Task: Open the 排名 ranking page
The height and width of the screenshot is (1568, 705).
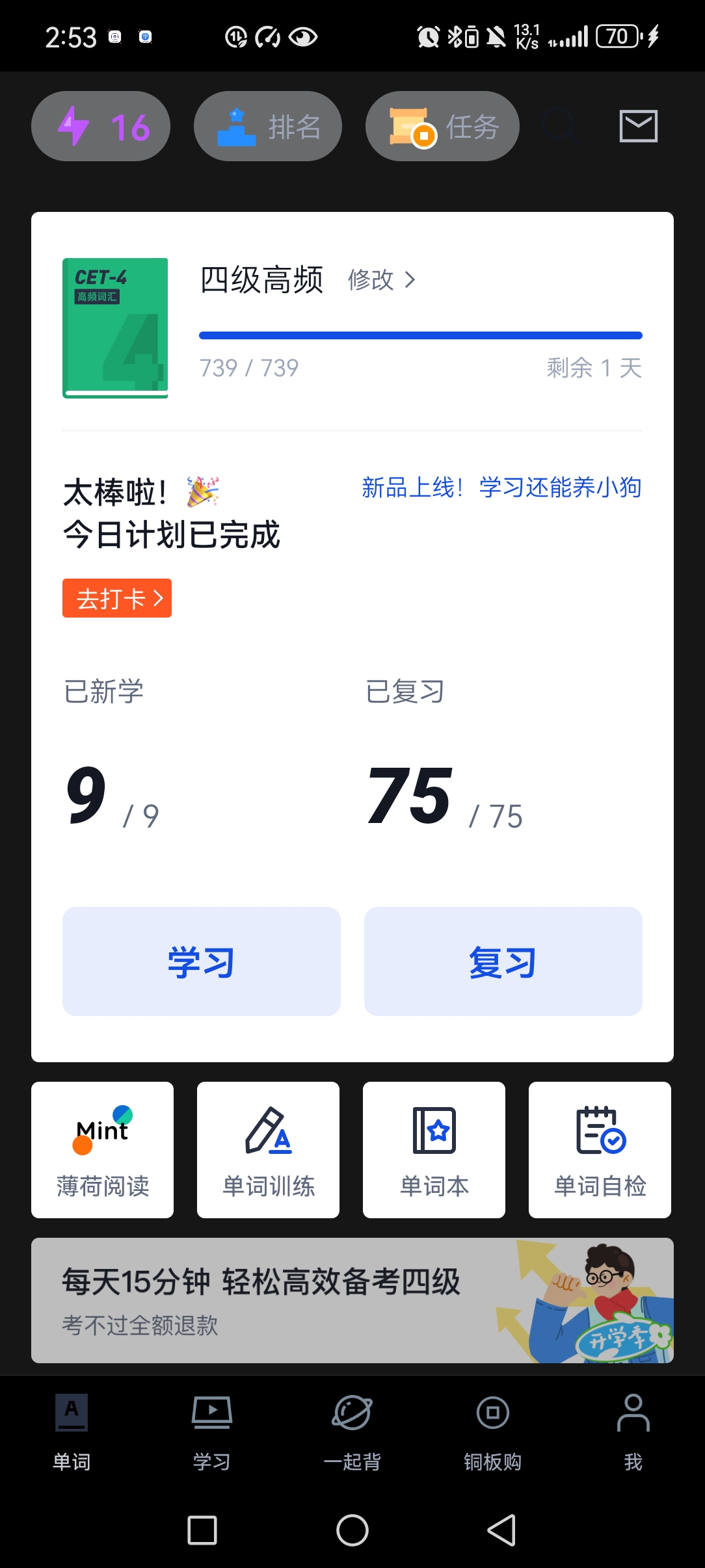Action: pos(268,126)
